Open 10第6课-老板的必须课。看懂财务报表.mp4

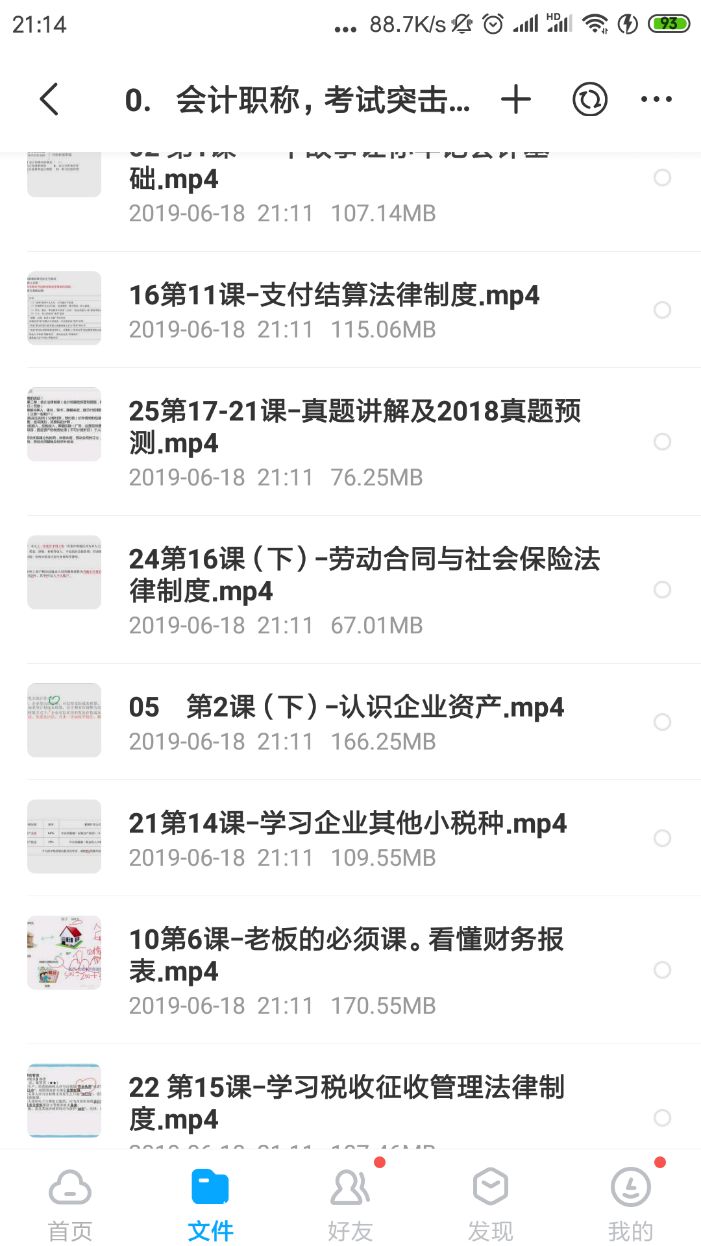point(346,954)
